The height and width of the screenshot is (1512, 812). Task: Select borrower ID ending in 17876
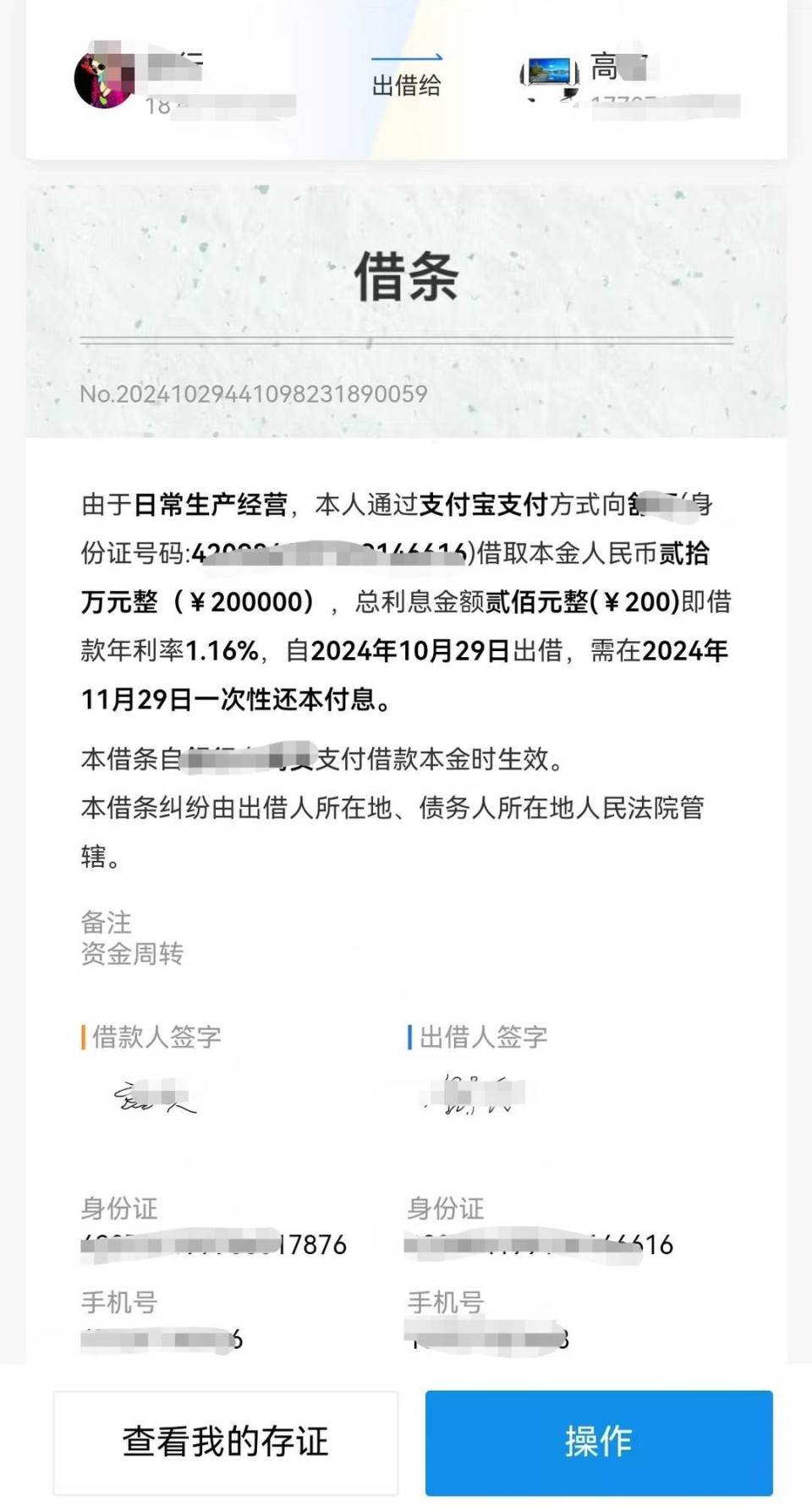pos(211,1246)
